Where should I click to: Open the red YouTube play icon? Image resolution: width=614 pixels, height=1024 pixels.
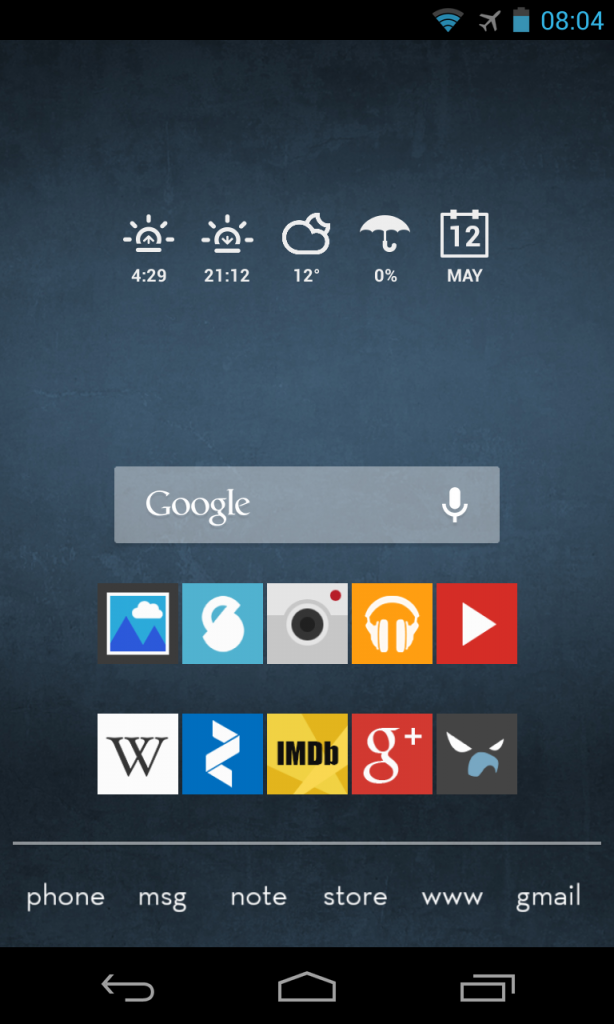[x=477, y=624]
